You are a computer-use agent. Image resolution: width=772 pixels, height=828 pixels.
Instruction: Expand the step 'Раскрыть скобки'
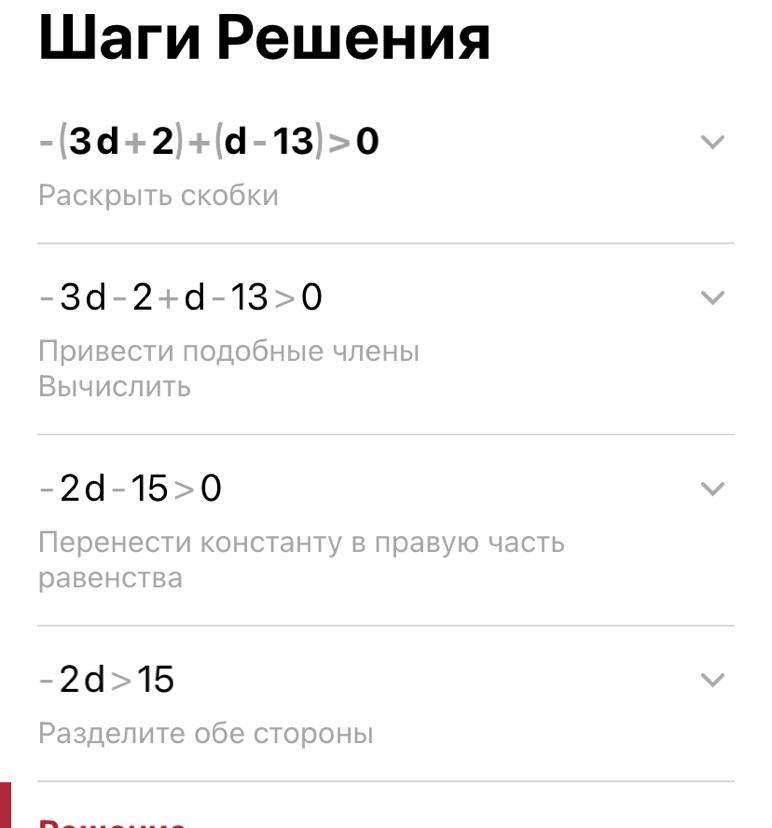712,143
